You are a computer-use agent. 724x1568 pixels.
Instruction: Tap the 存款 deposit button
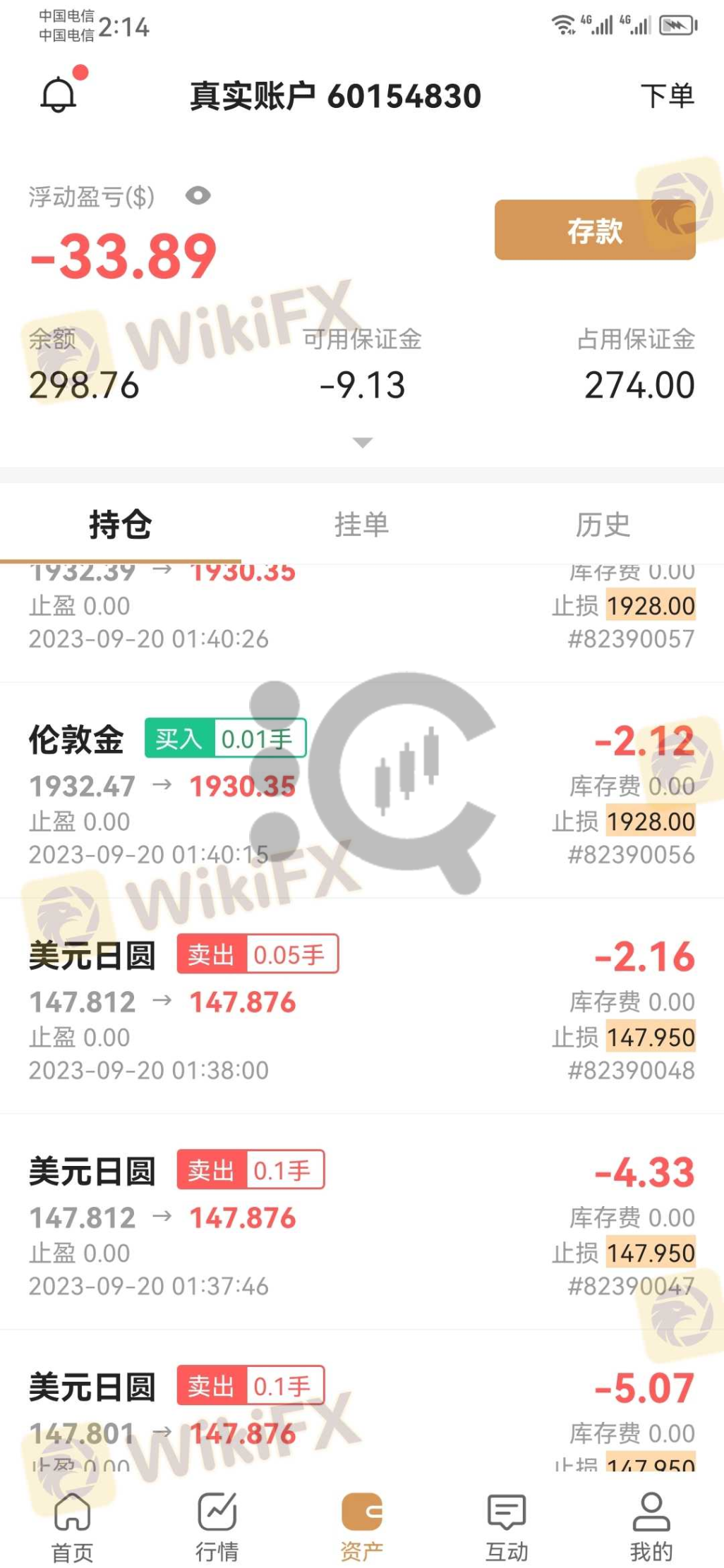coord(594,231)
